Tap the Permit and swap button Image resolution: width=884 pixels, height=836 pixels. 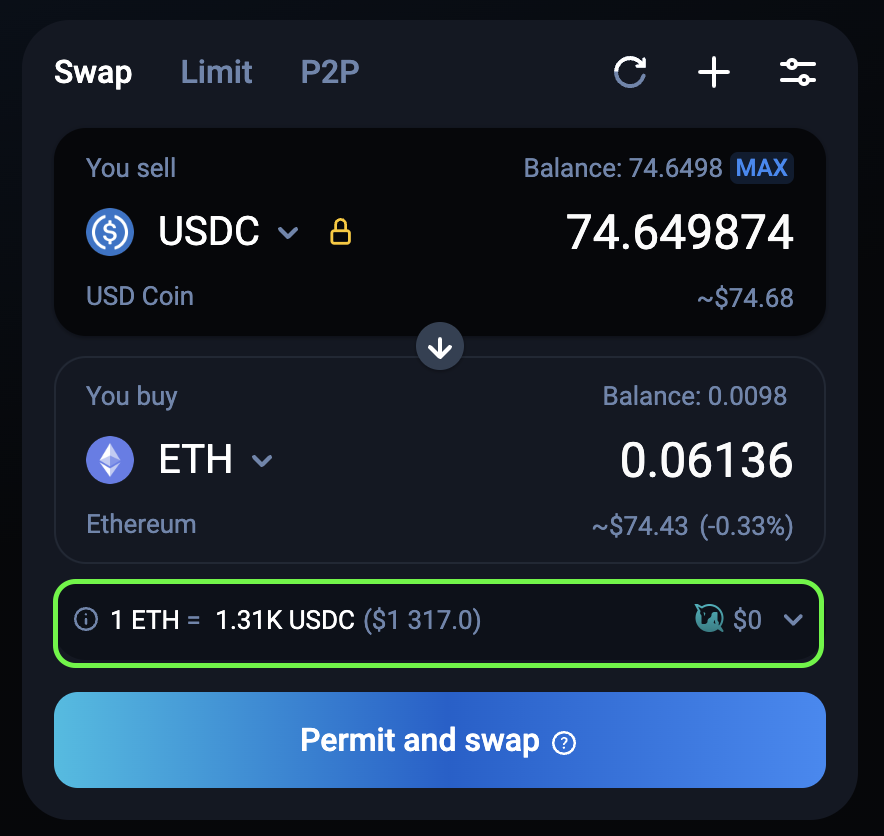440,741
